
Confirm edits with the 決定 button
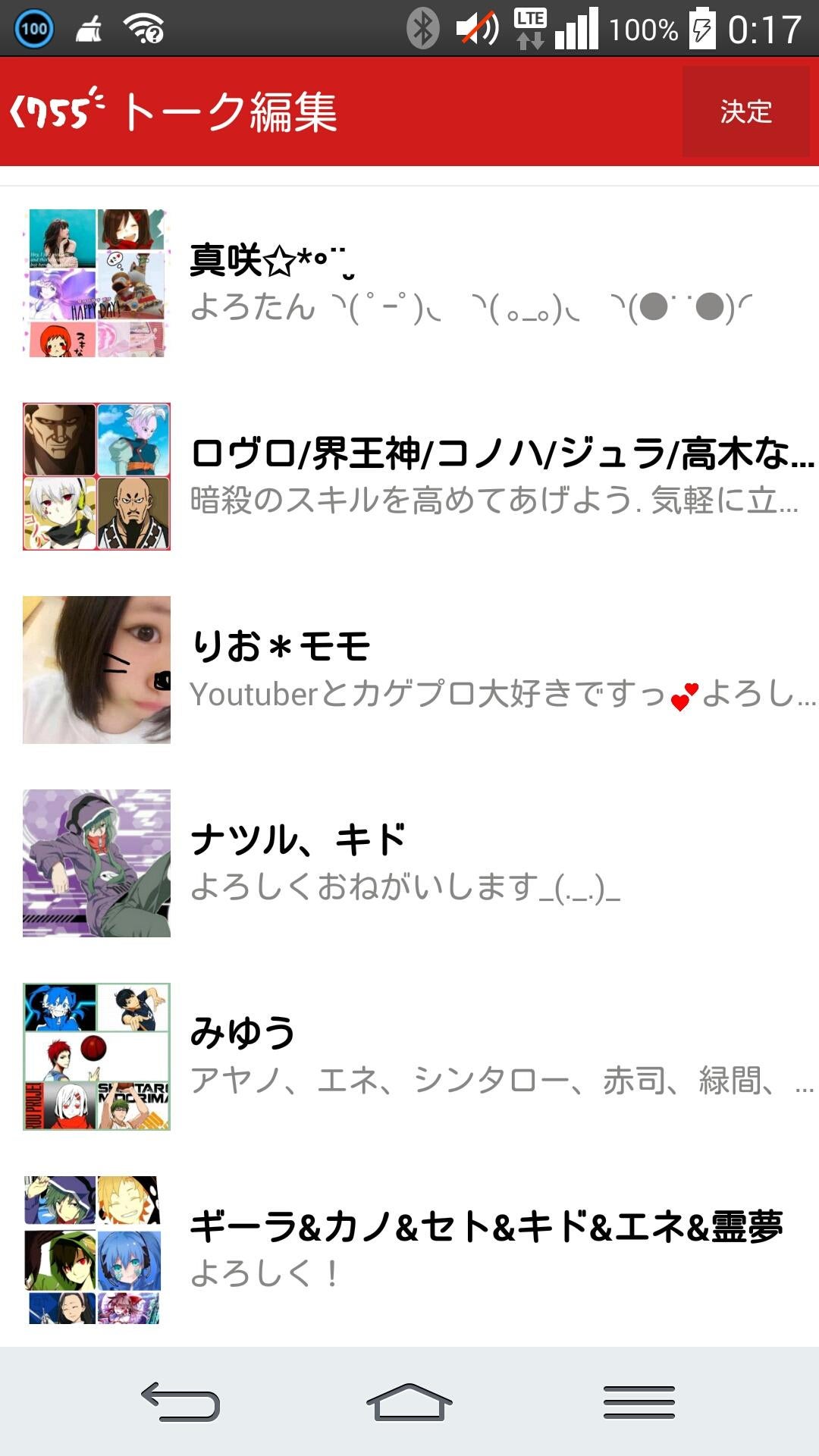click(745, 111)
